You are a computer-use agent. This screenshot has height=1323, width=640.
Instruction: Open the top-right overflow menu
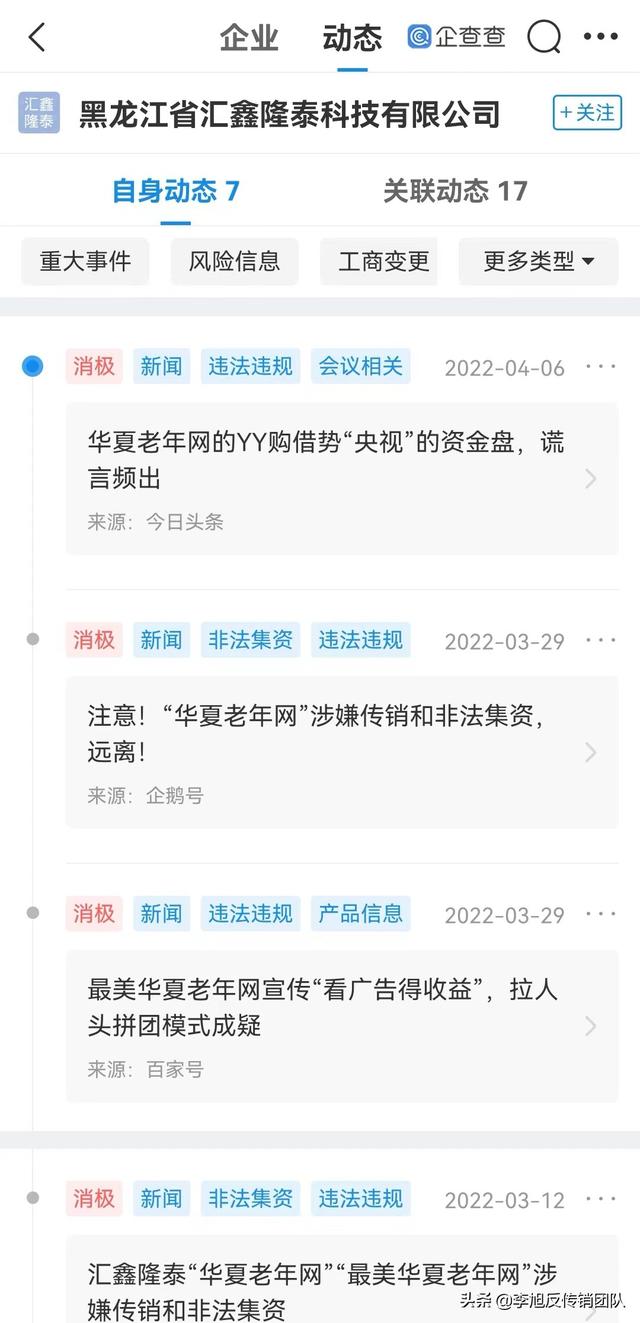[600, 38]
